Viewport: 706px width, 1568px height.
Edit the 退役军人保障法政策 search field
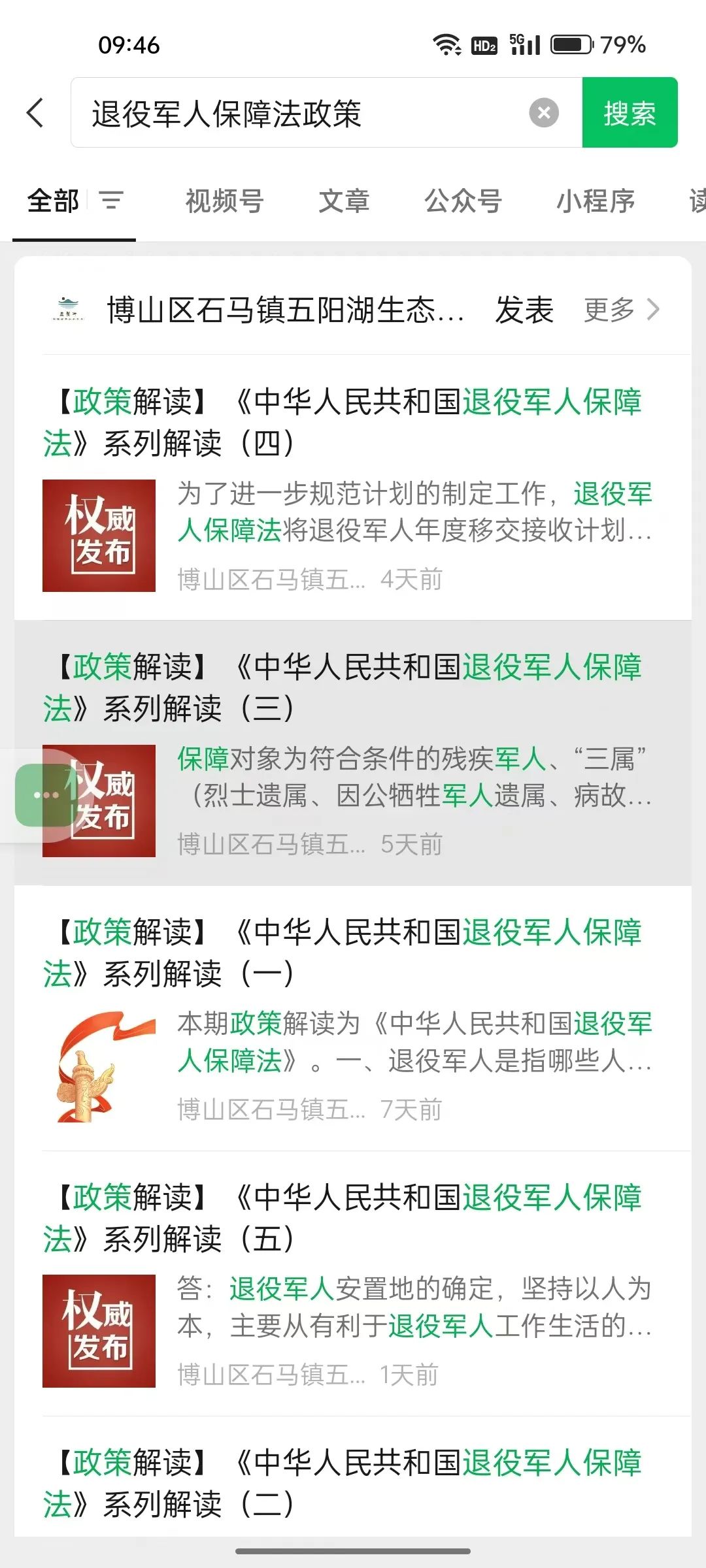pos(301,114)
